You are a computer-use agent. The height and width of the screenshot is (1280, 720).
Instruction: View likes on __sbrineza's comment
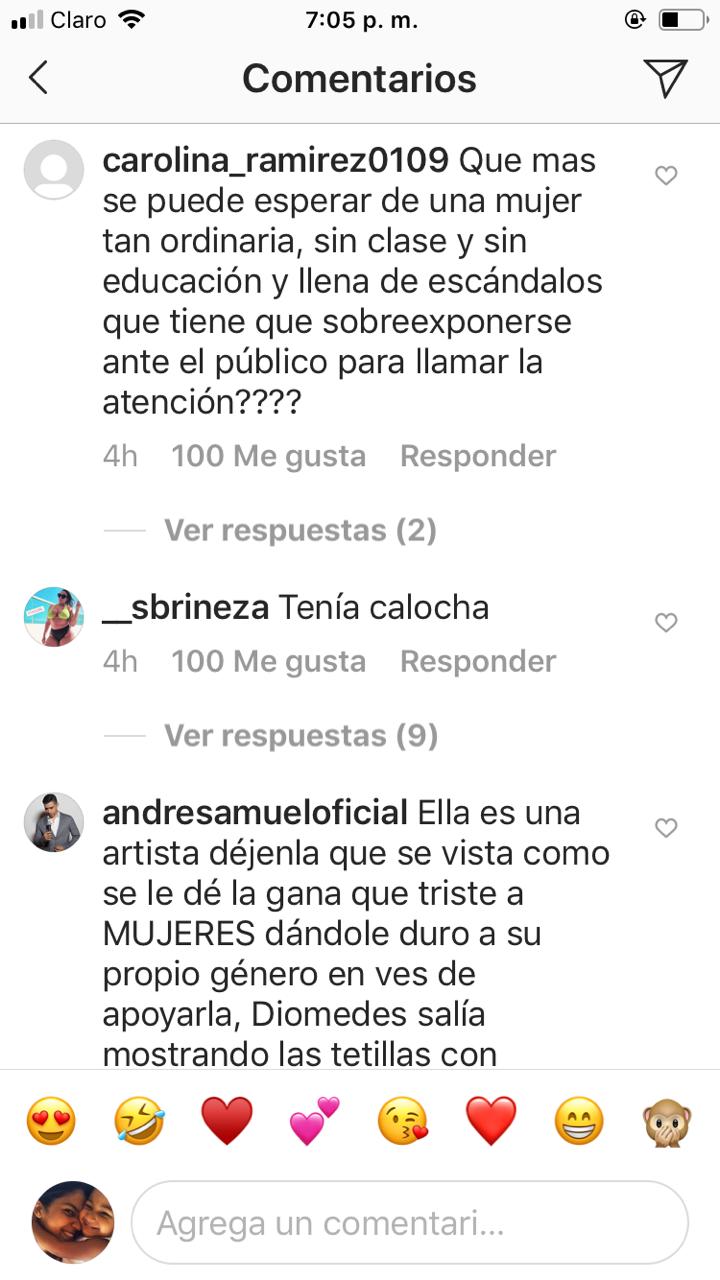(268, 661)
